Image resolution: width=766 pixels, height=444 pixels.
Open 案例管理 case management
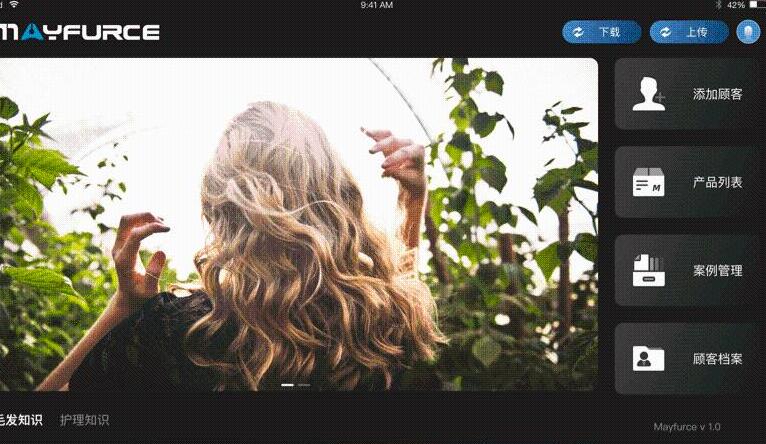pos(689,270)
